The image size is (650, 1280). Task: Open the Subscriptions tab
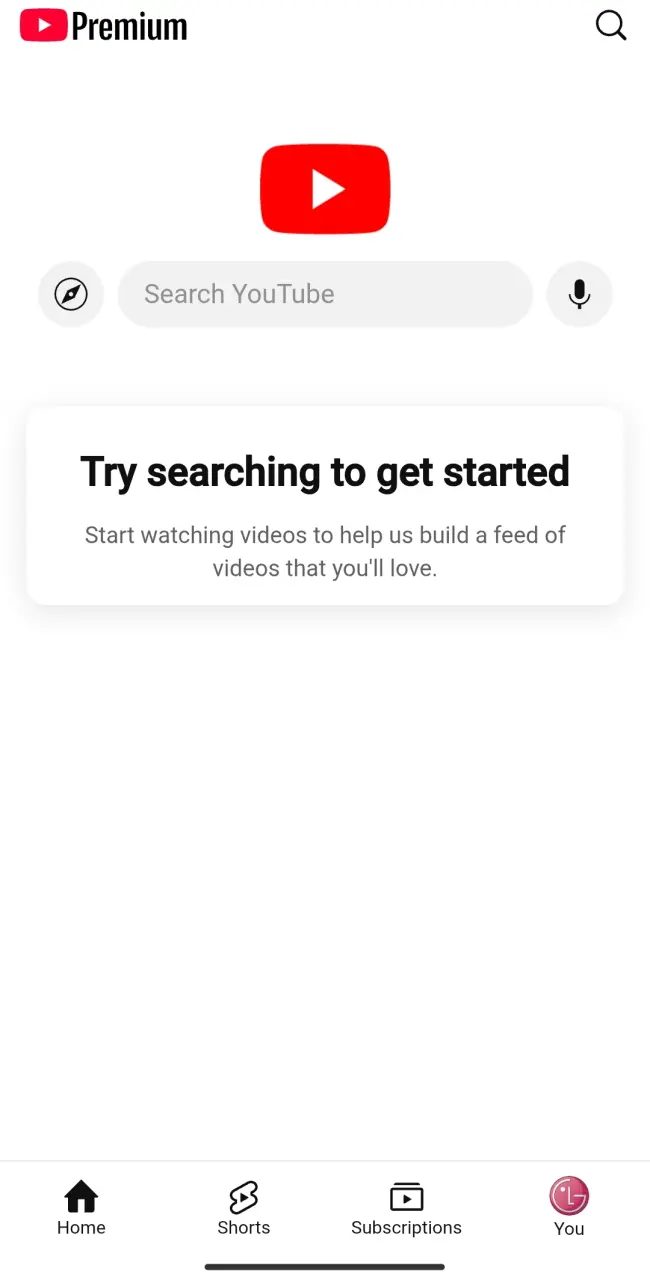click(406, 1208)
